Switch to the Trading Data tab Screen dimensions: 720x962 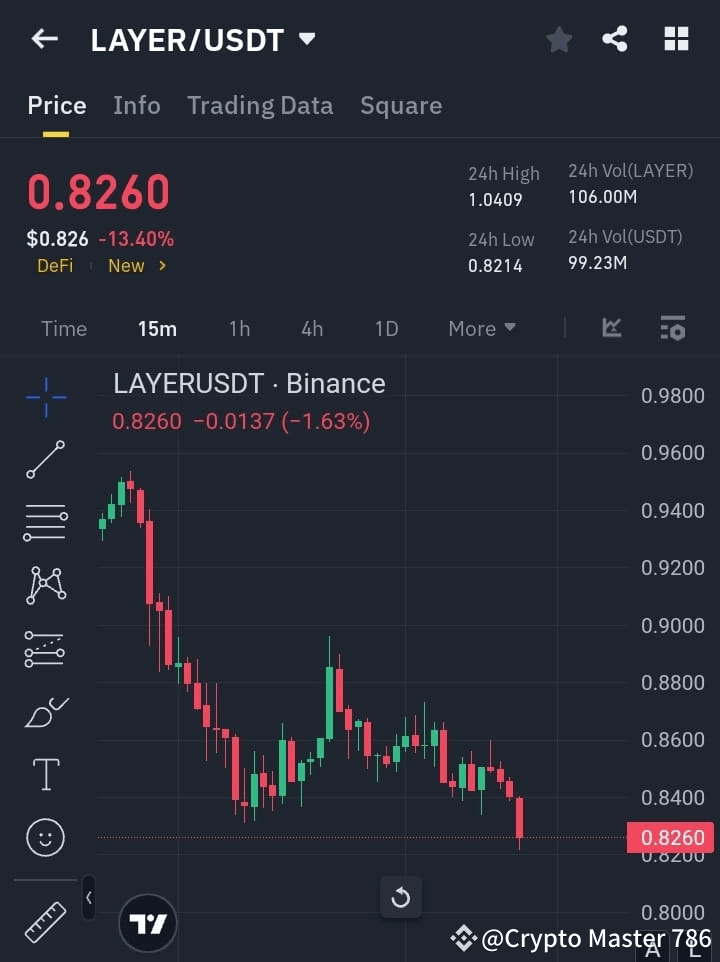tap(260, 105)
